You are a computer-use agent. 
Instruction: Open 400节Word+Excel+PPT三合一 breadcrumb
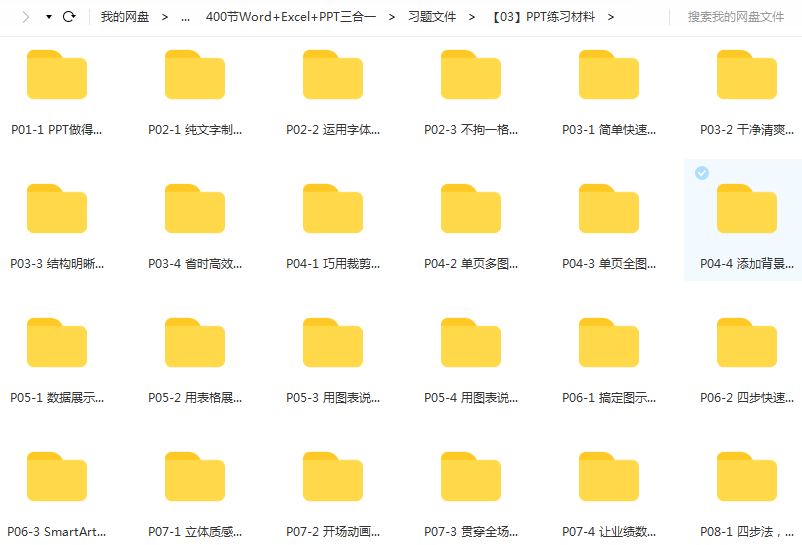point(291,17)
